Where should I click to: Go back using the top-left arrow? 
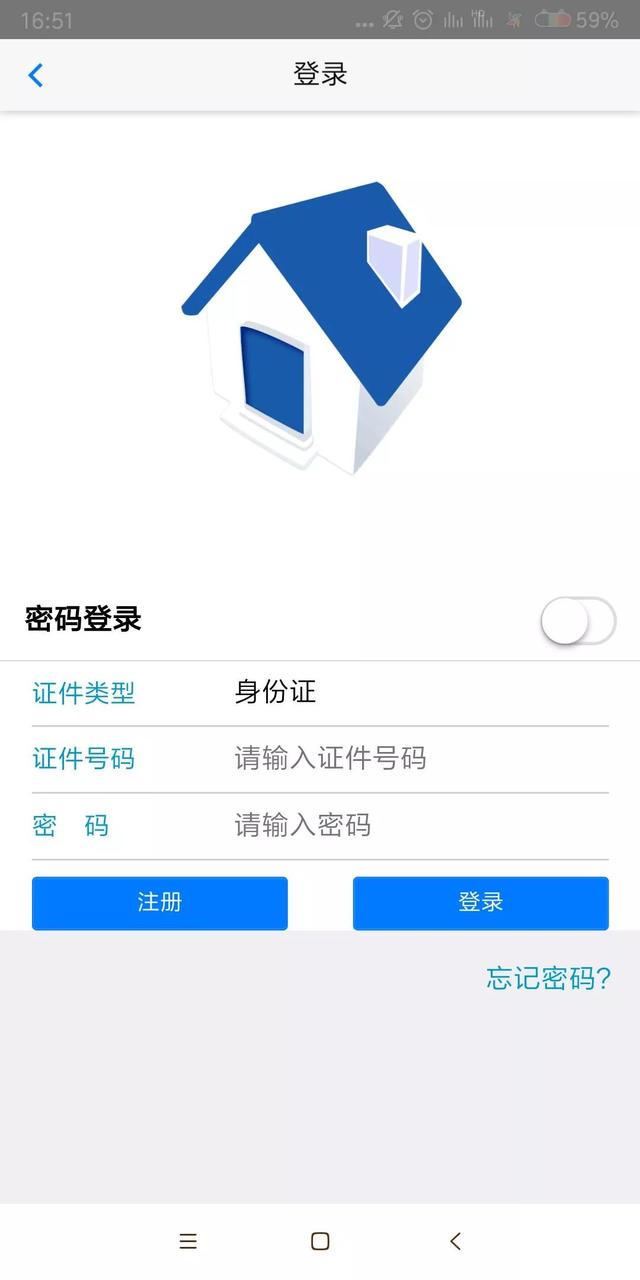pyautogui.click(x=36, y=75)
